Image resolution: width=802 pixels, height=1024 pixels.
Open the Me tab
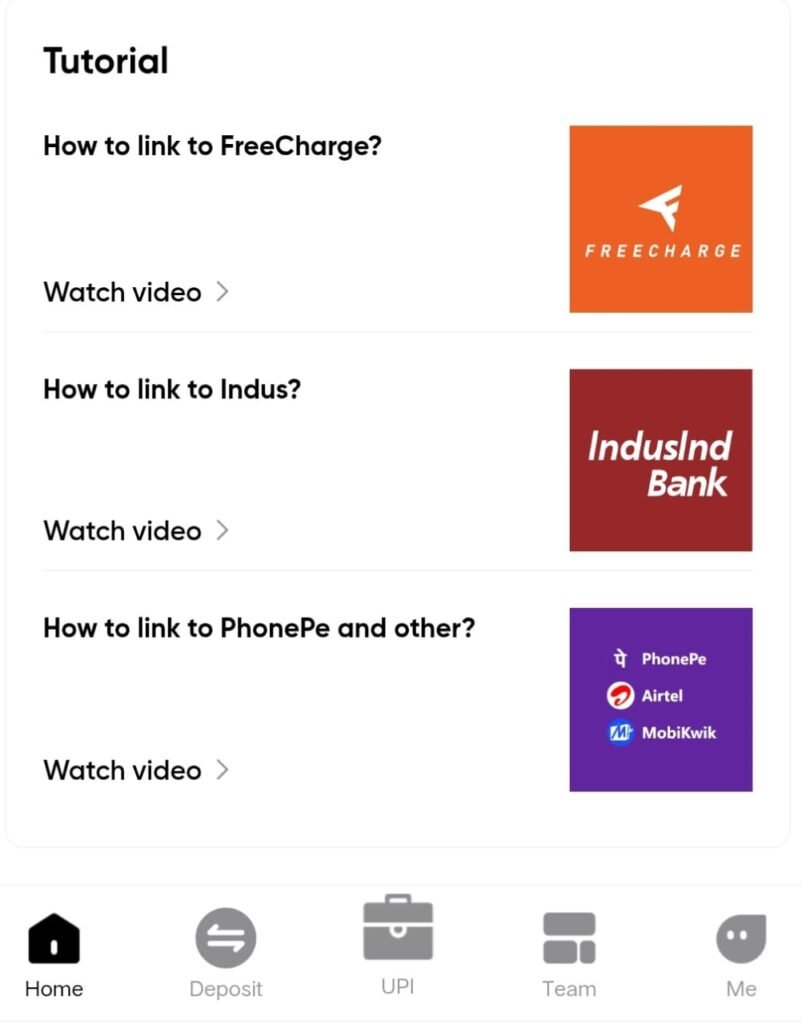[x=741, y=954]
